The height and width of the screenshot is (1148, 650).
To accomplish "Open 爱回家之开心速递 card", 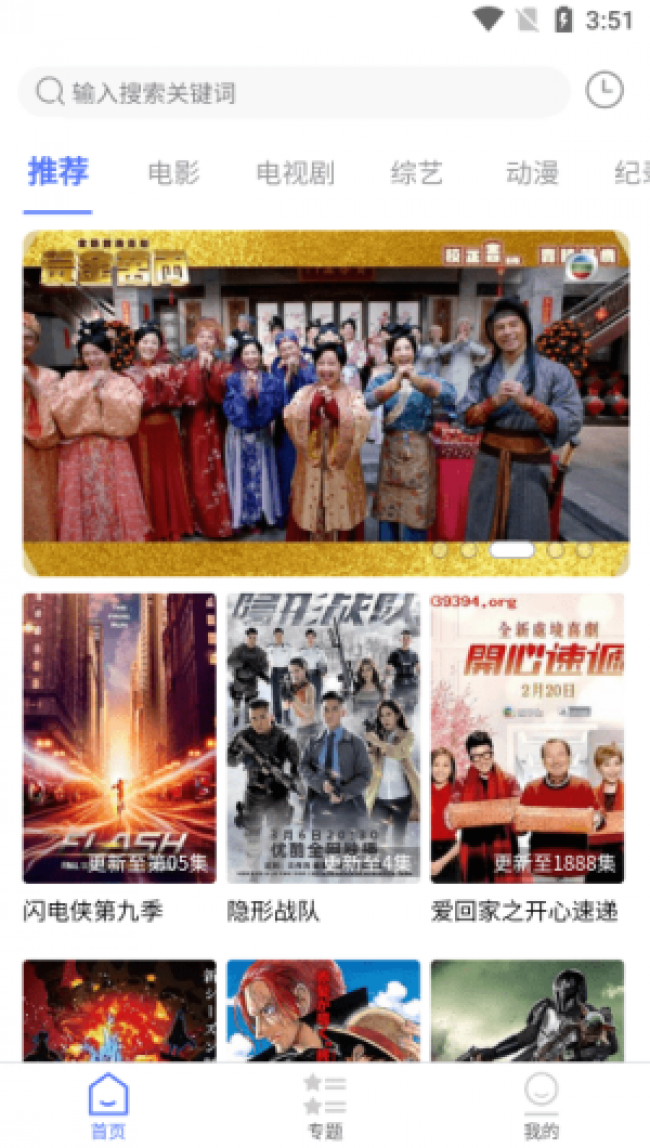I will point(527,738).
